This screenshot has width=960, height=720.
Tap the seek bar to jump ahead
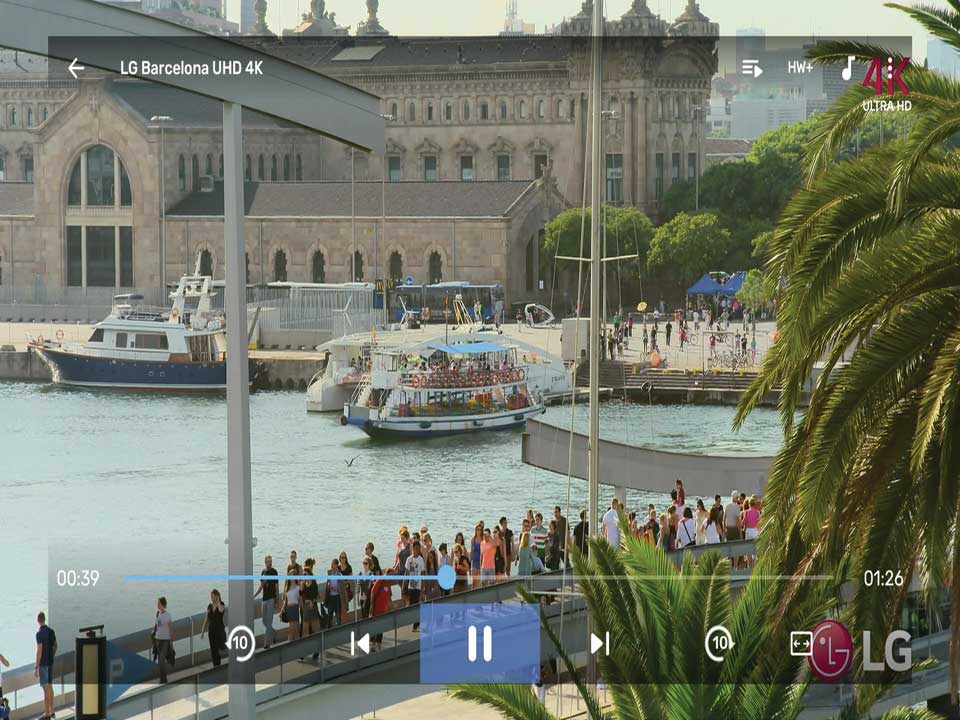[x=640, y=577]
